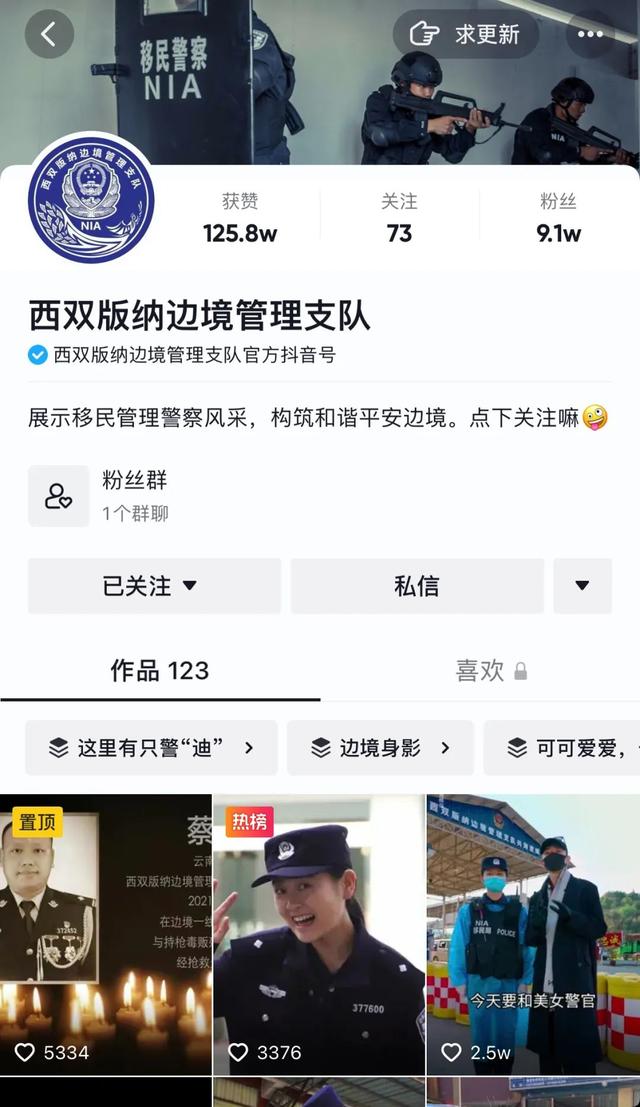Image resolution: width=640 pixels, height=1107 pixels.
Task: Go back using the top-left arrow
Action: coord(49,35)
